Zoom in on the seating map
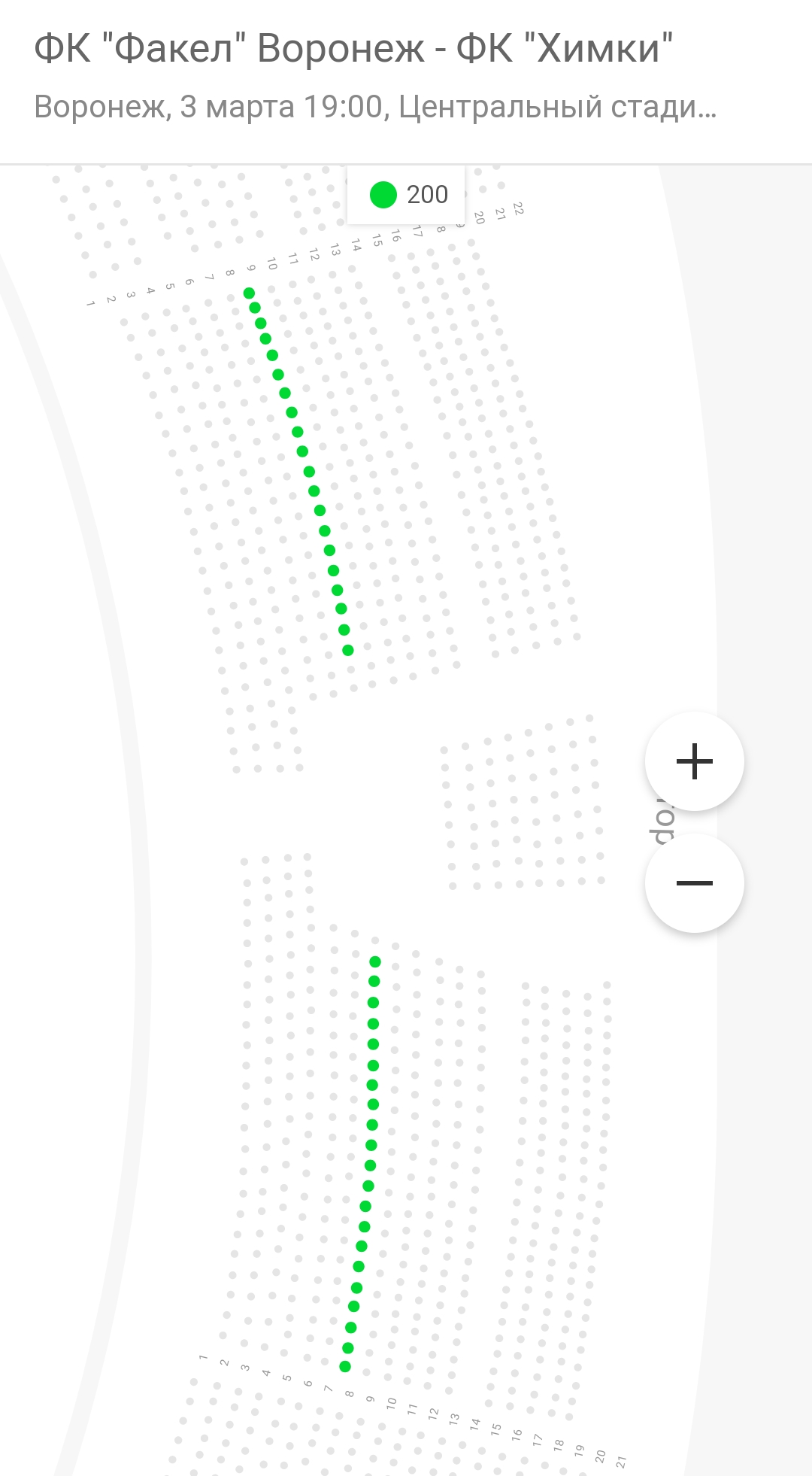Viewport: 812px width, 1476px height. point(694,761)
